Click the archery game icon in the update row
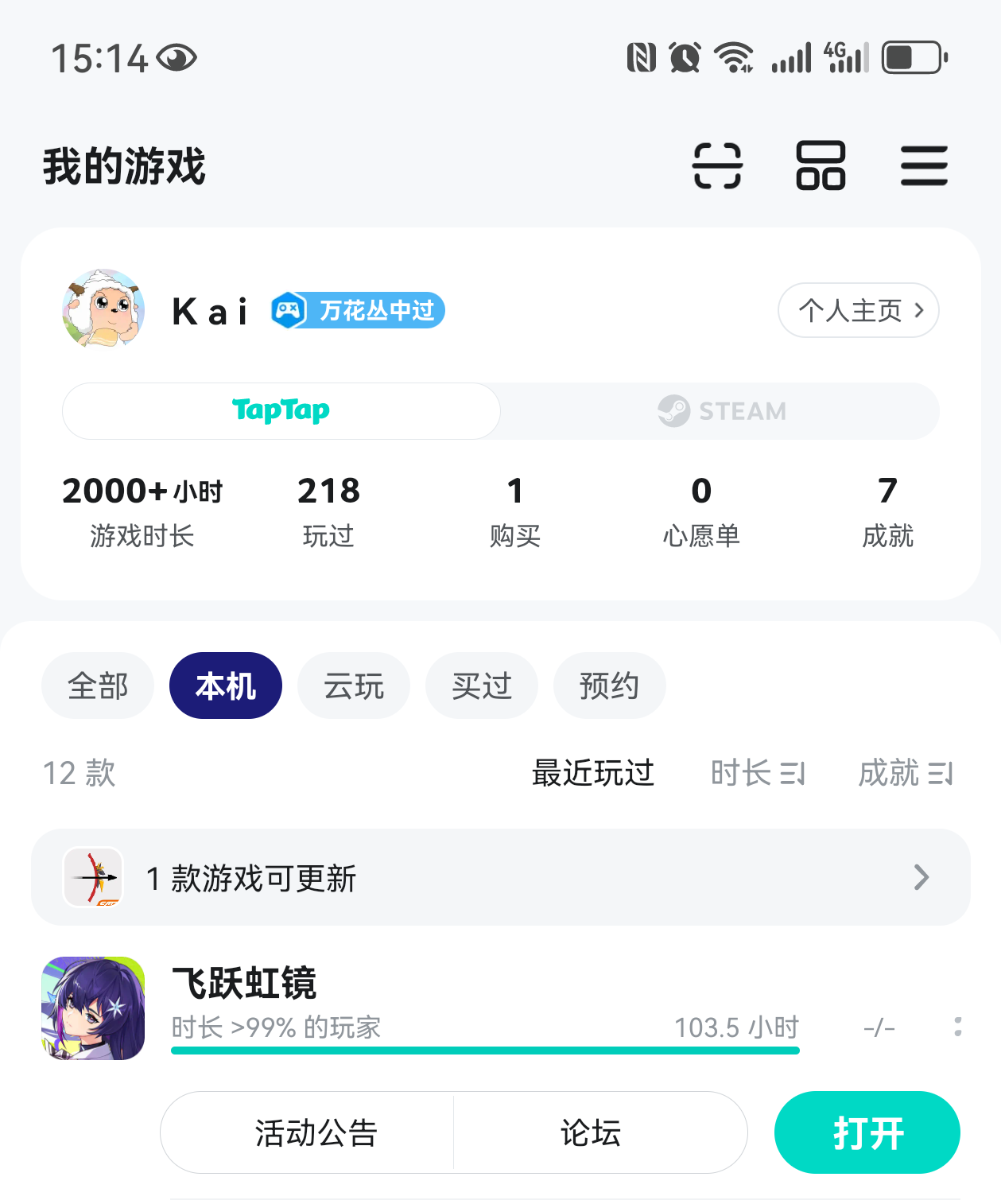1001x1204 pixels. 95,877
